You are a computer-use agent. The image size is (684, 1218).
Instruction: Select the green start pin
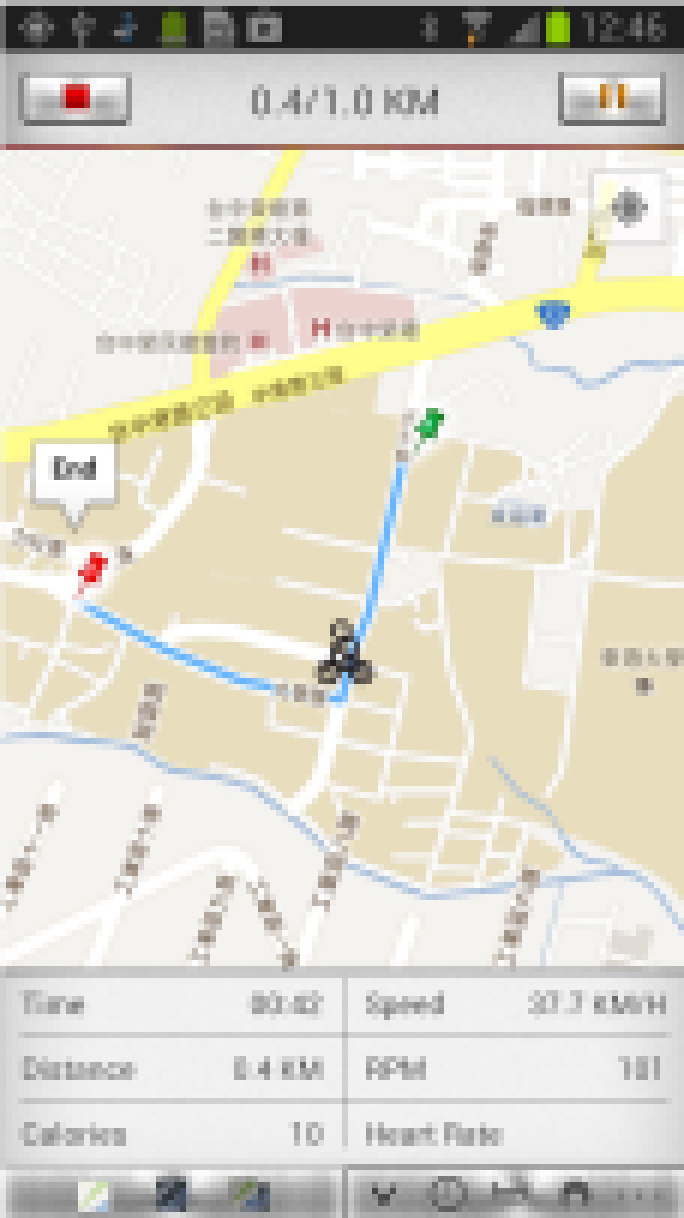430,425
